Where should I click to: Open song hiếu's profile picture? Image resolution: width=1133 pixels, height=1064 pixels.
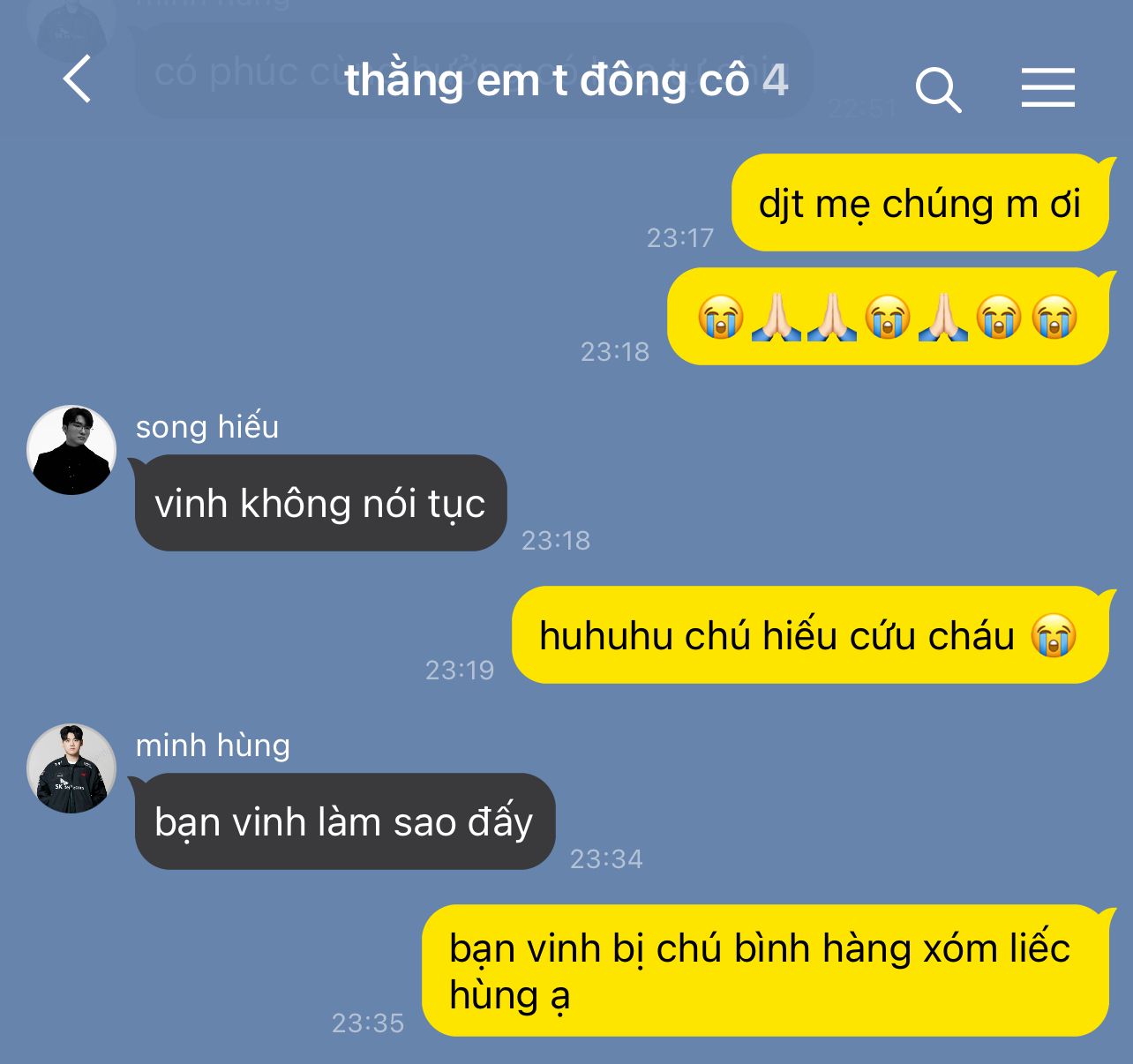click(x=71, y=450)
